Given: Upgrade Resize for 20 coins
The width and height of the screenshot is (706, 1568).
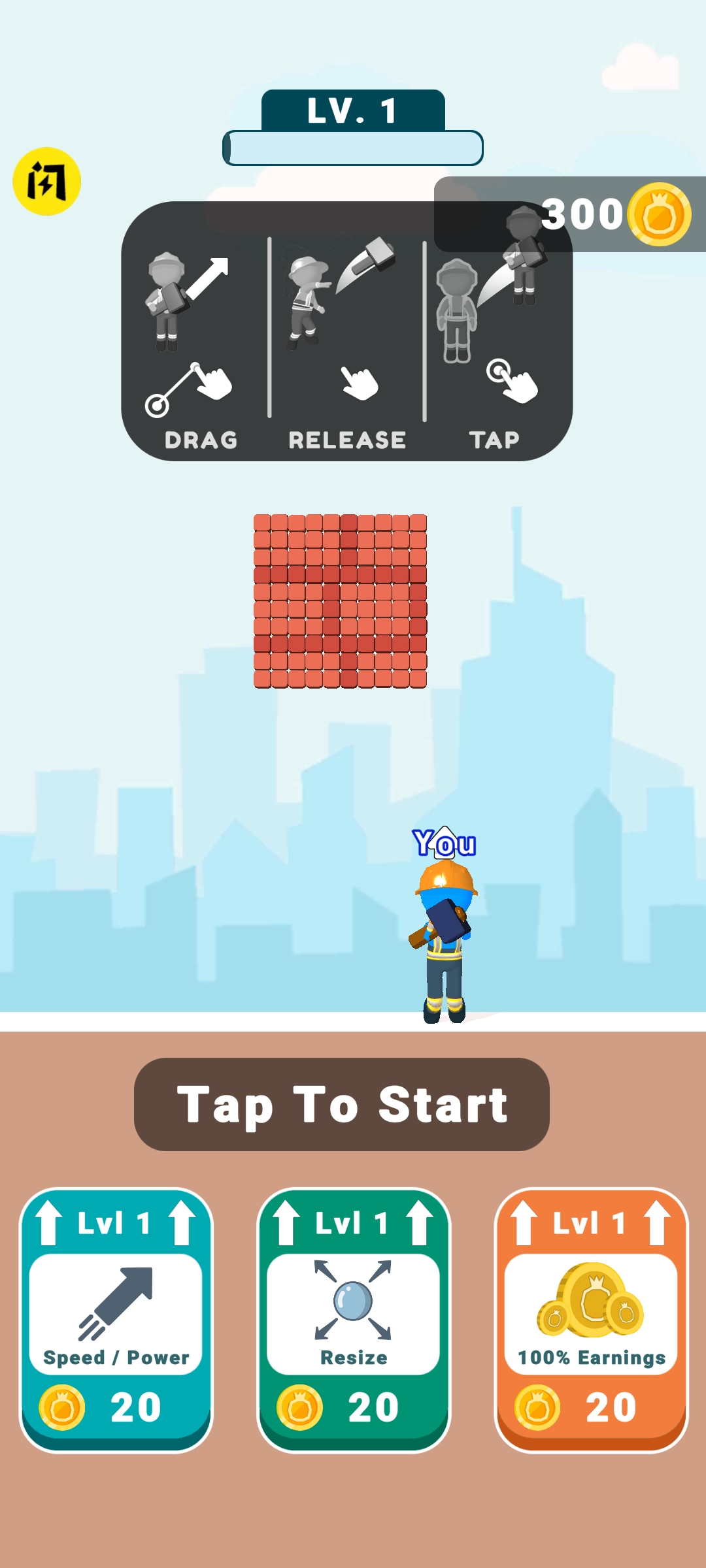Looking at the screenshot, I should click(x=354, y=1320).
